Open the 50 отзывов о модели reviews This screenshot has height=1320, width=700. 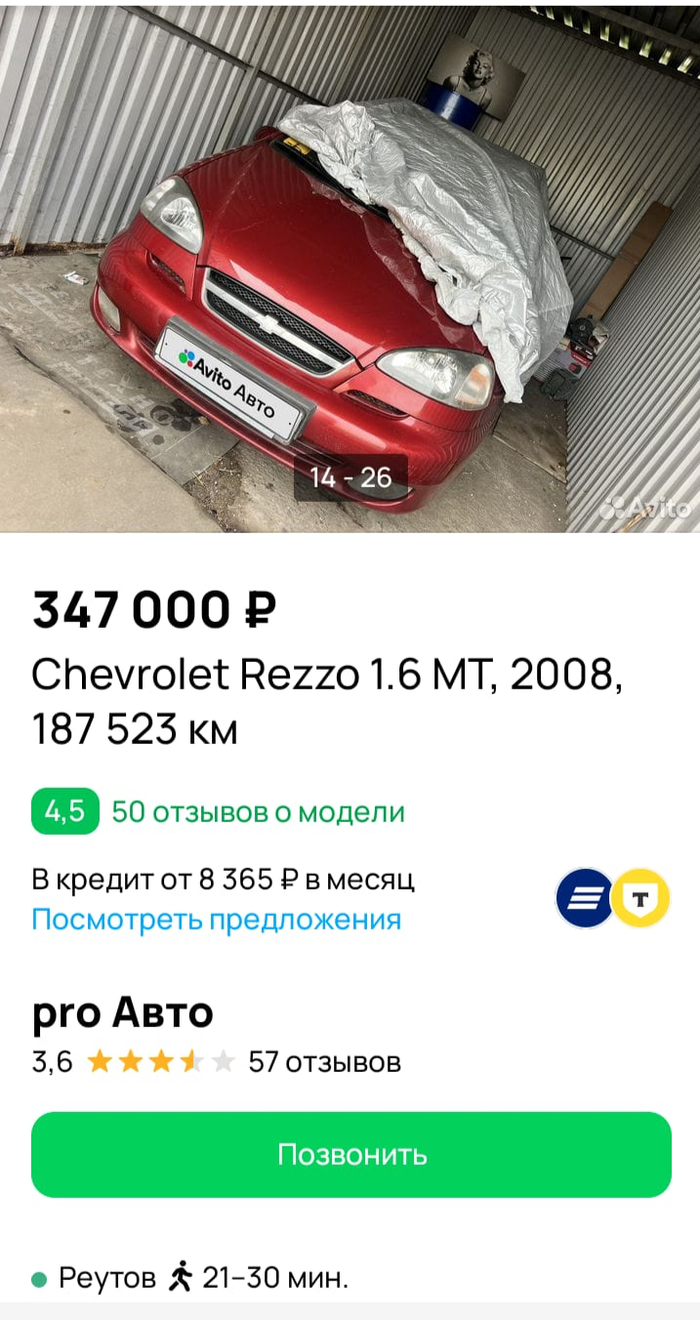point(258,812)
